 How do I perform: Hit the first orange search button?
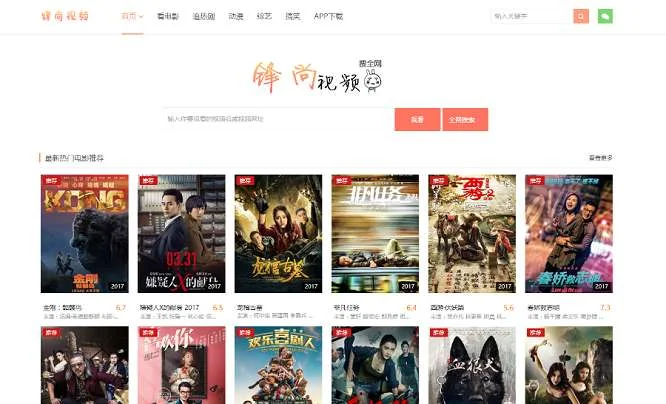point(417,119)
